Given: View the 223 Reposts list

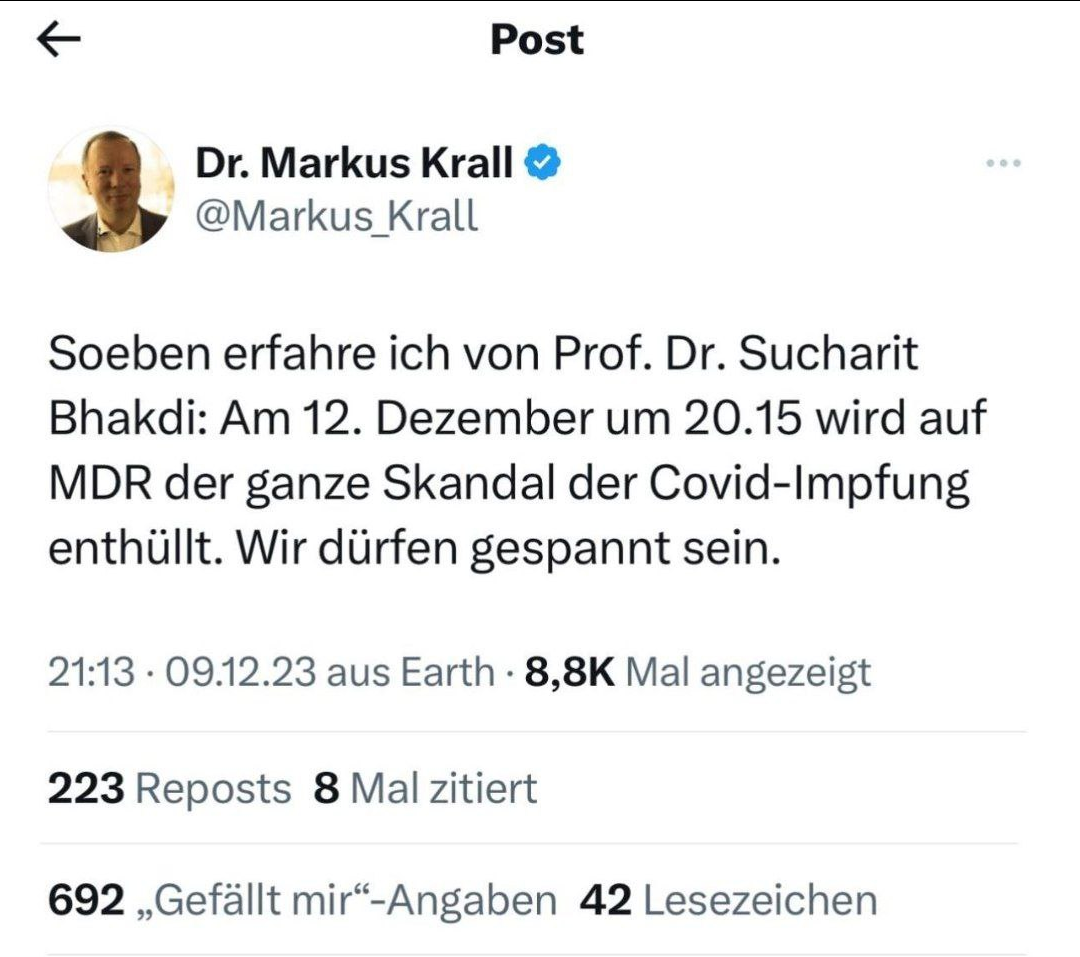Looking at the screenshot, I should [x=169, y=789].
